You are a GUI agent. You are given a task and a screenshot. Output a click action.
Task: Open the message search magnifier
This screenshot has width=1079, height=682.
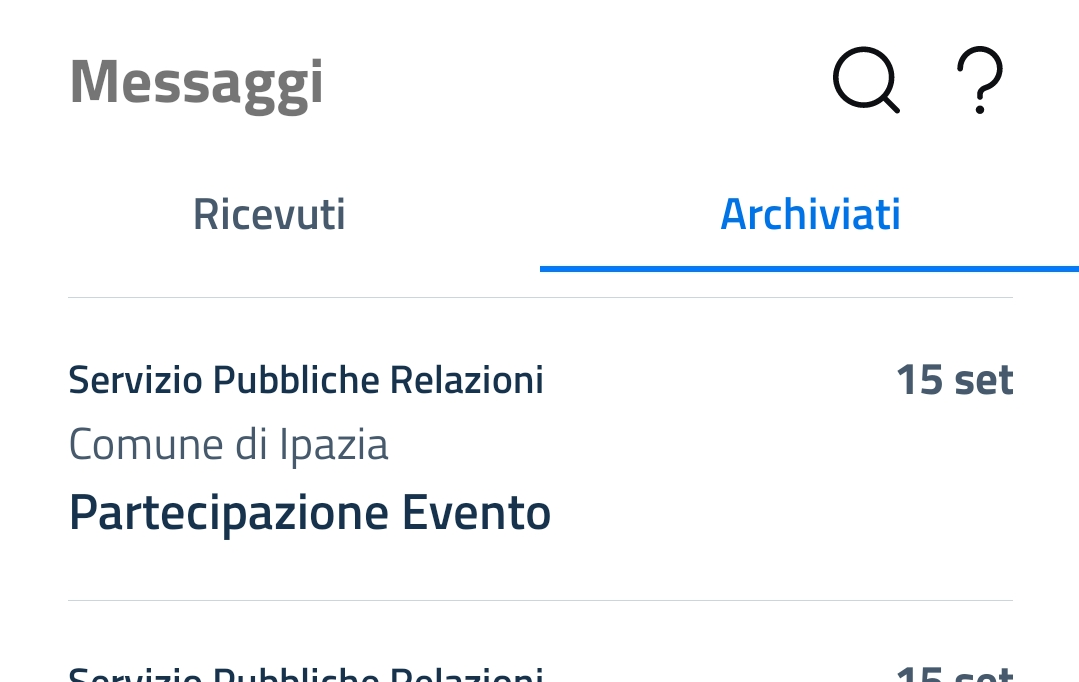click(x=866, y=80)
